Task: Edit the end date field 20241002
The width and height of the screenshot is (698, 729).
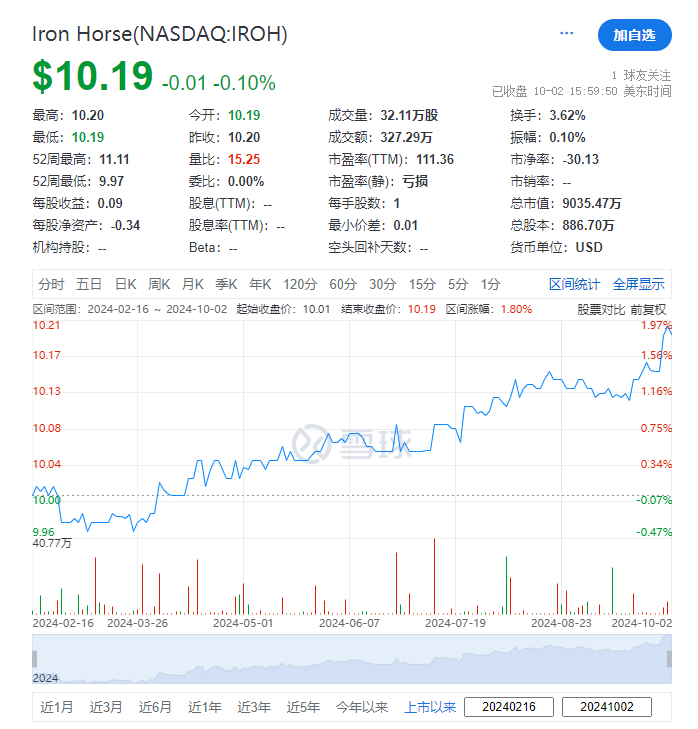Action: coord(606,707)
